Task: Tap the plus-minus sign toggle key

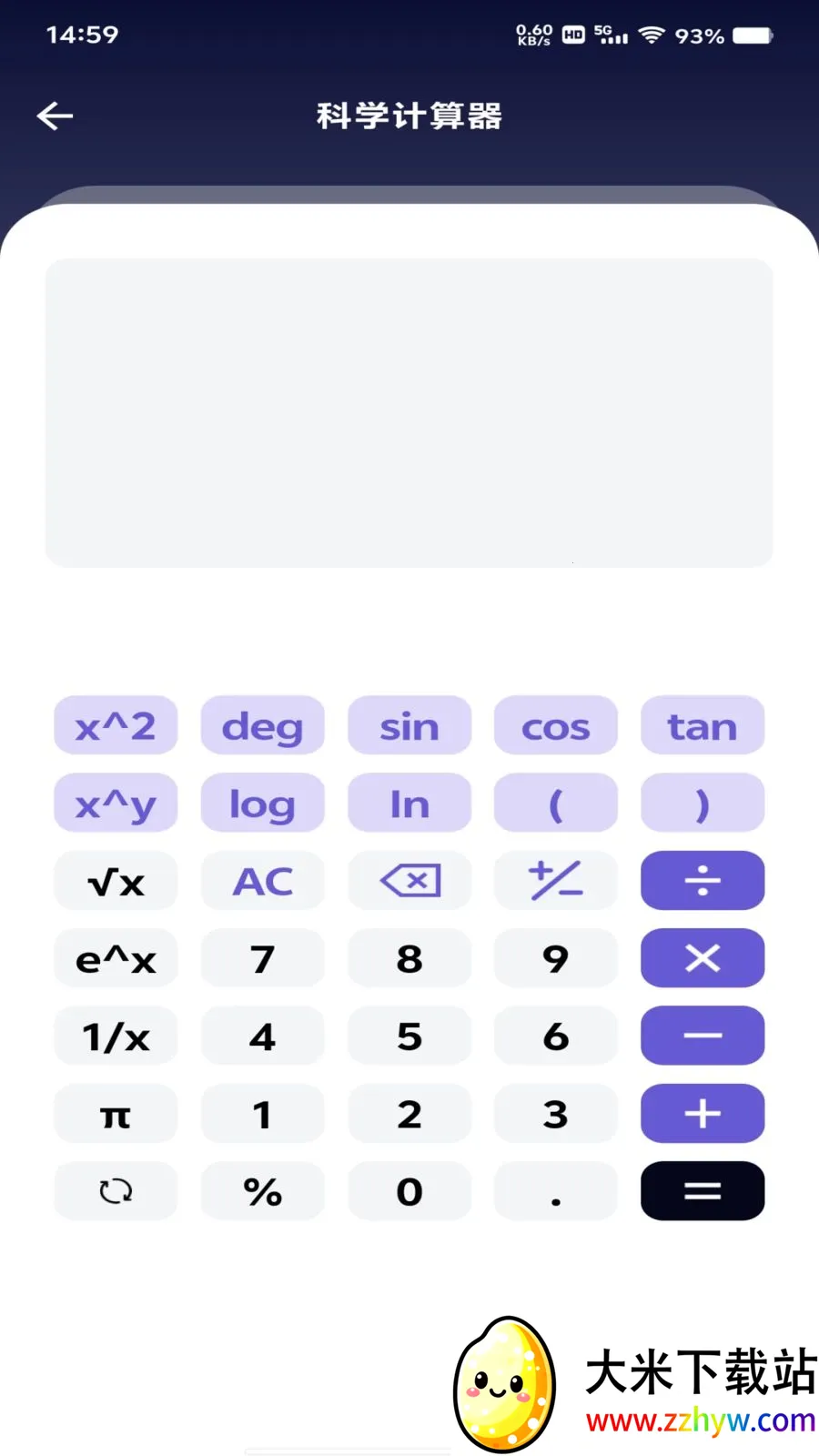Action: [556, 880]
